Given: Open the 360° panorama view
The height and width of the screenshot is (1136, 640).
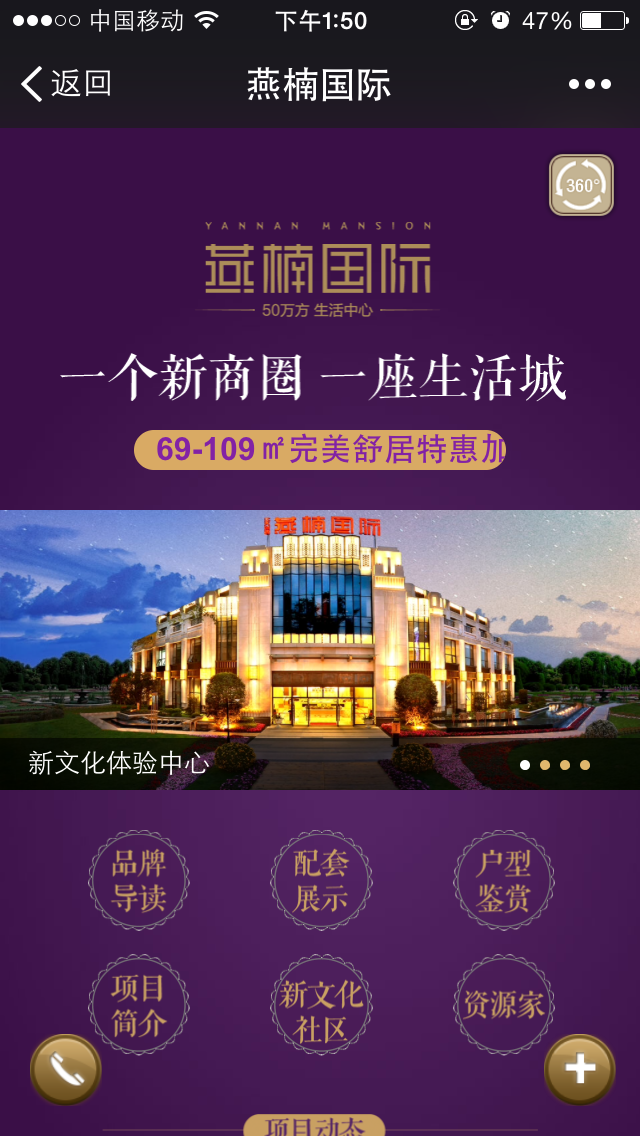Looking at the screenshot, I should (x=581, y=185).
